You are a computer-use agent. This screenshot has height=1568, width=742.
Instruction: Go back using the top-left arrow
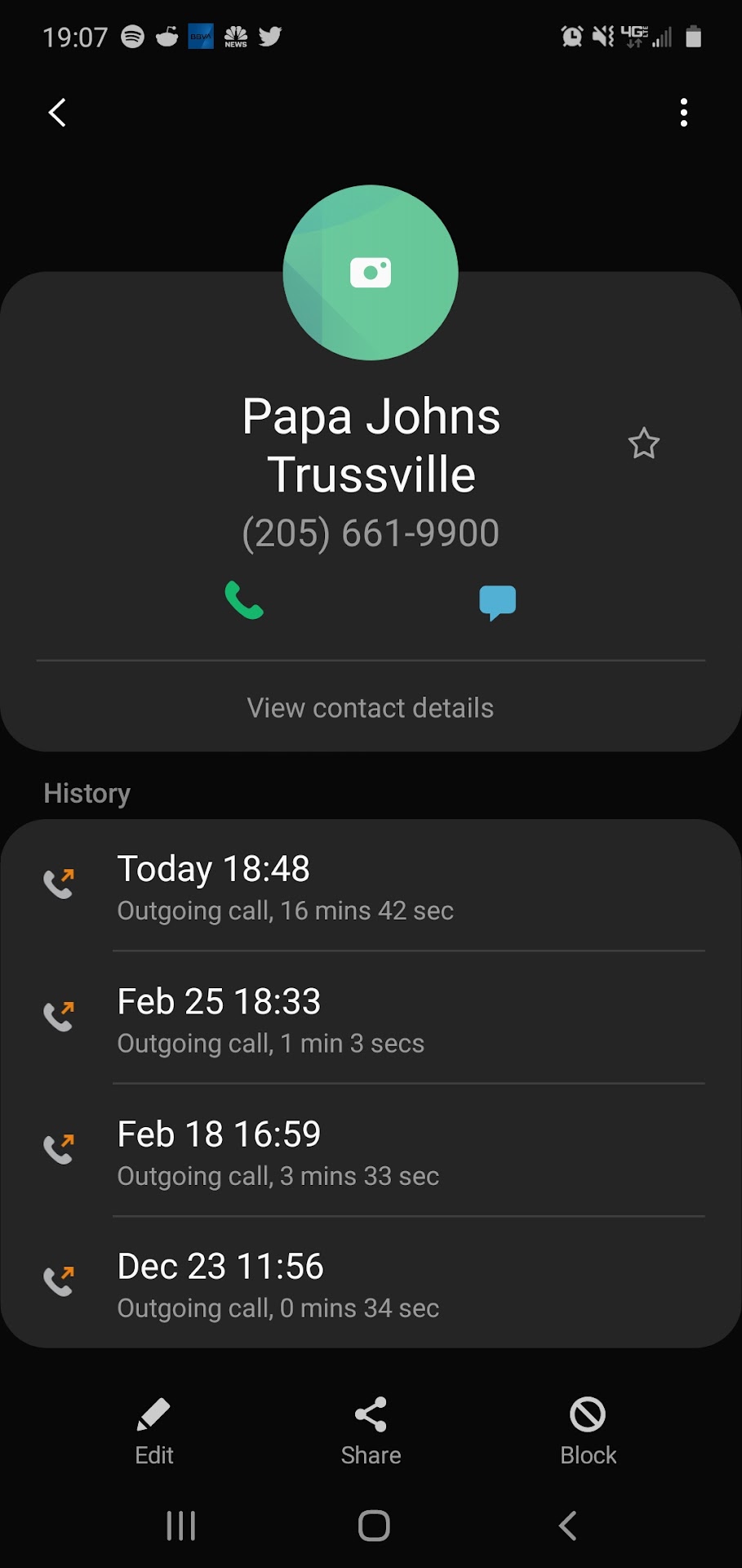pyautogui.click(x=57, y=113)
